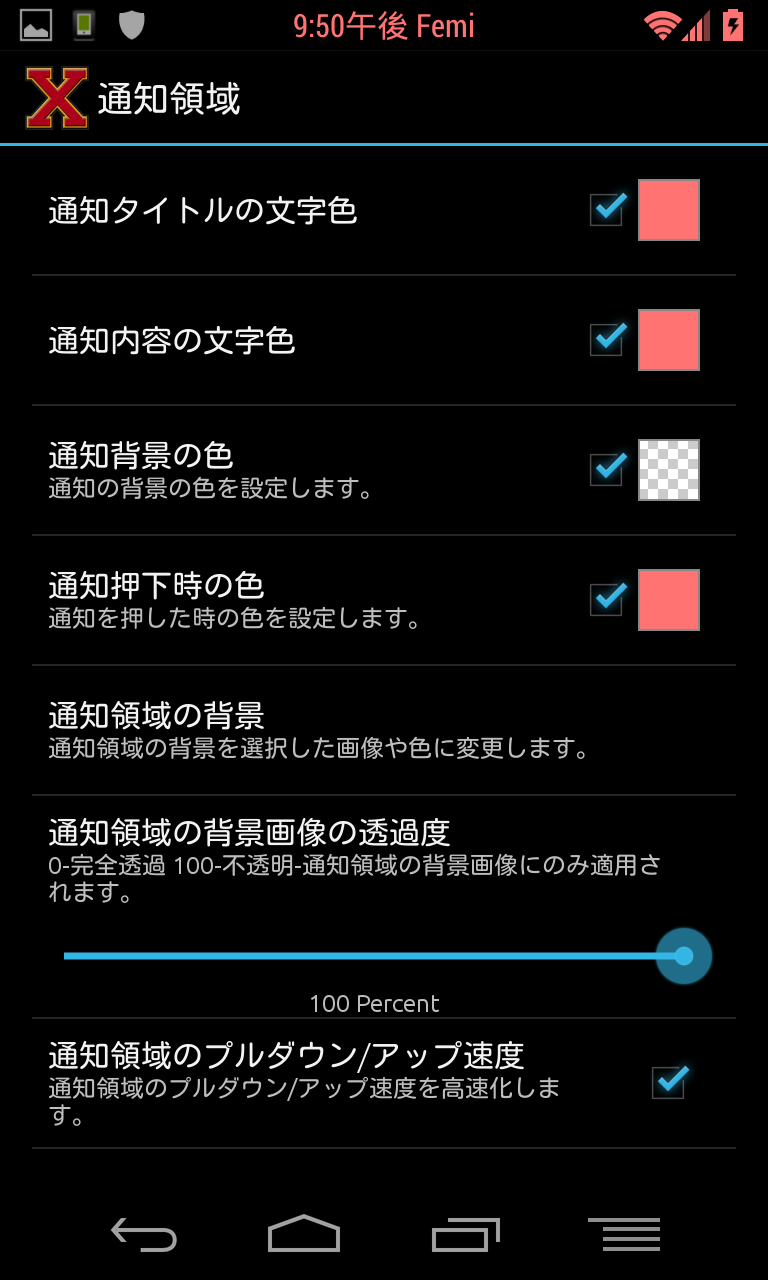Toggle the 通知背景の色 checkbox
The image size is (768, 1280).
pyautogui.click(x=607, y=470)
